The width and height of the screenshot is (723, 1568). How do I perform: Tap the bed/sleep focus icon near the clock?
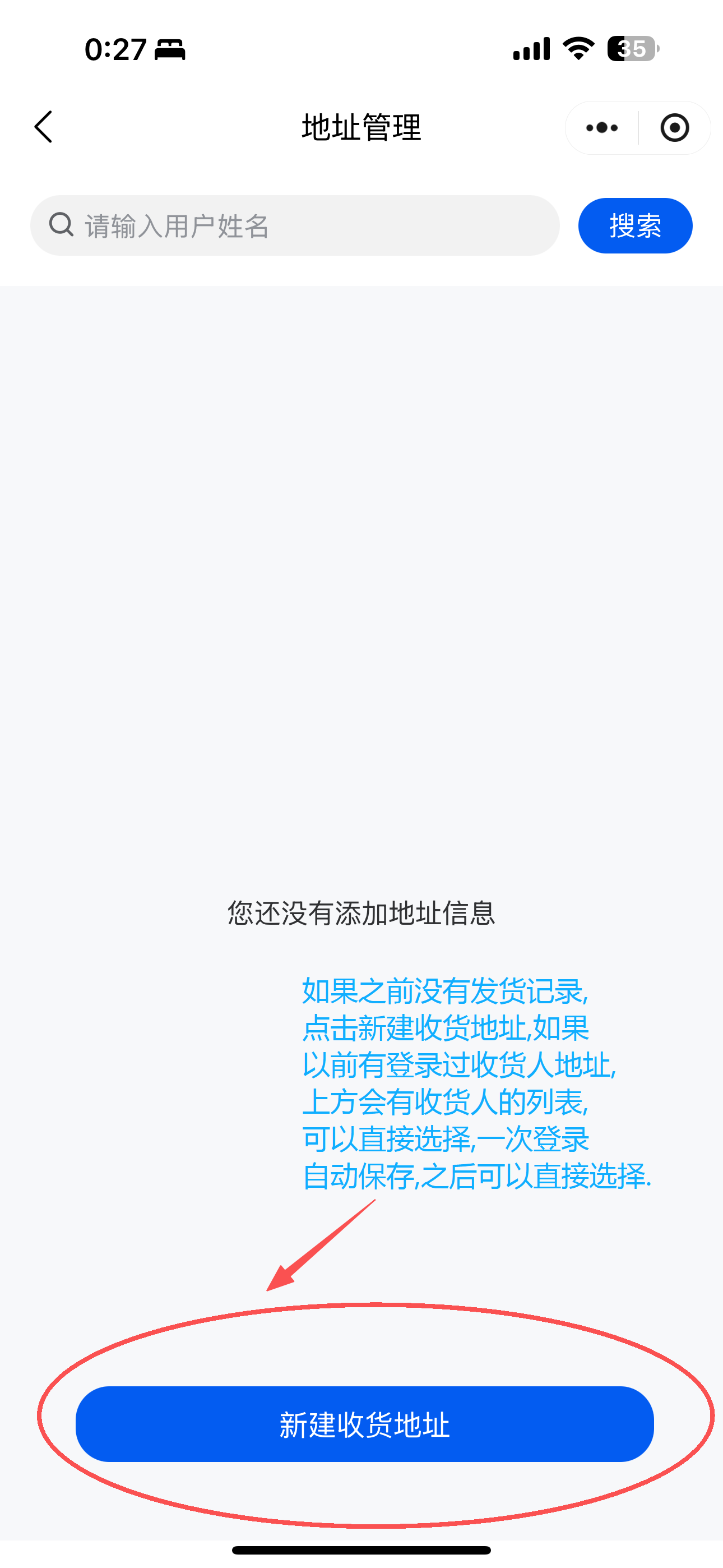(171, 50)
